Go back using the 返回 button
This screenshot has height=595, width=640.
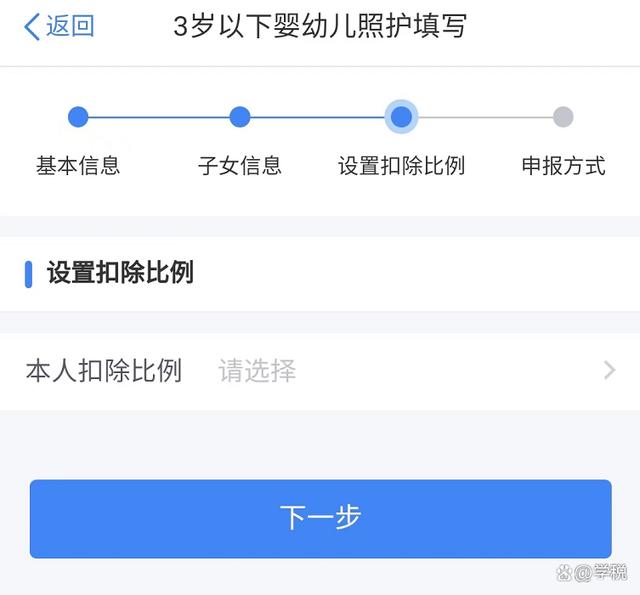pos(59,27)
